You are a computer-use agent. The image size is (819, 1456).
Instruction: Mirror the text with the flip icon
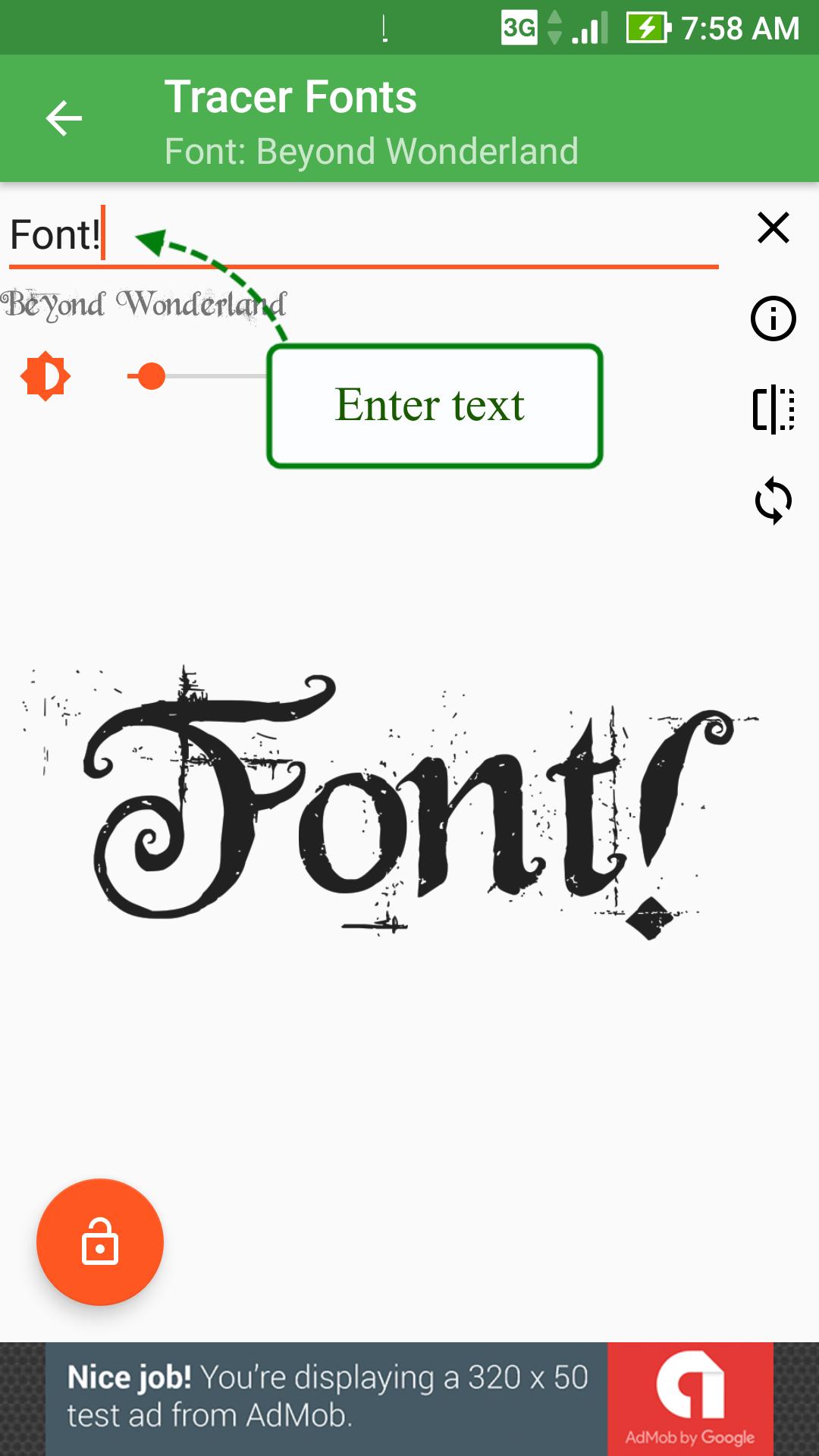click(773, 409)
